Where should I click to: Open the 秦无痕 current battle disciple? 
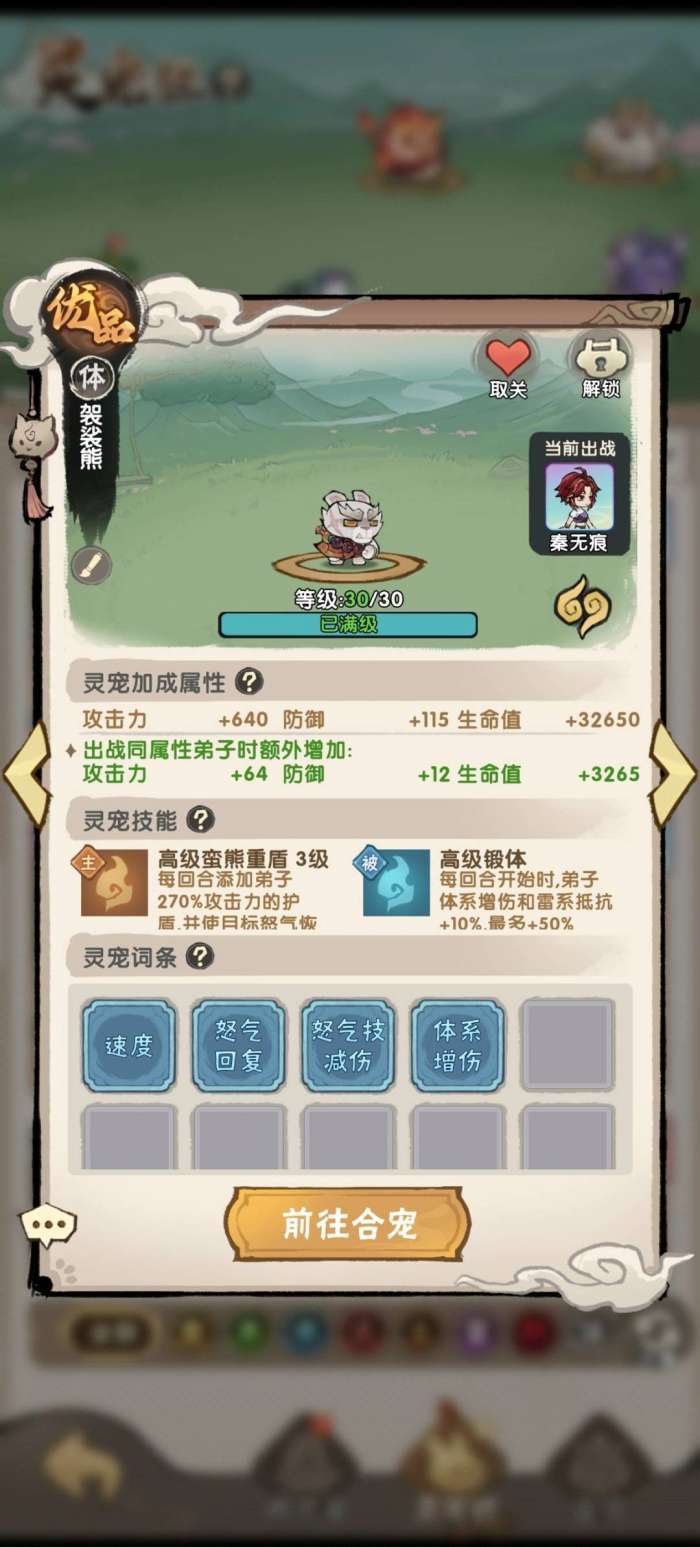tap(580, 495)
